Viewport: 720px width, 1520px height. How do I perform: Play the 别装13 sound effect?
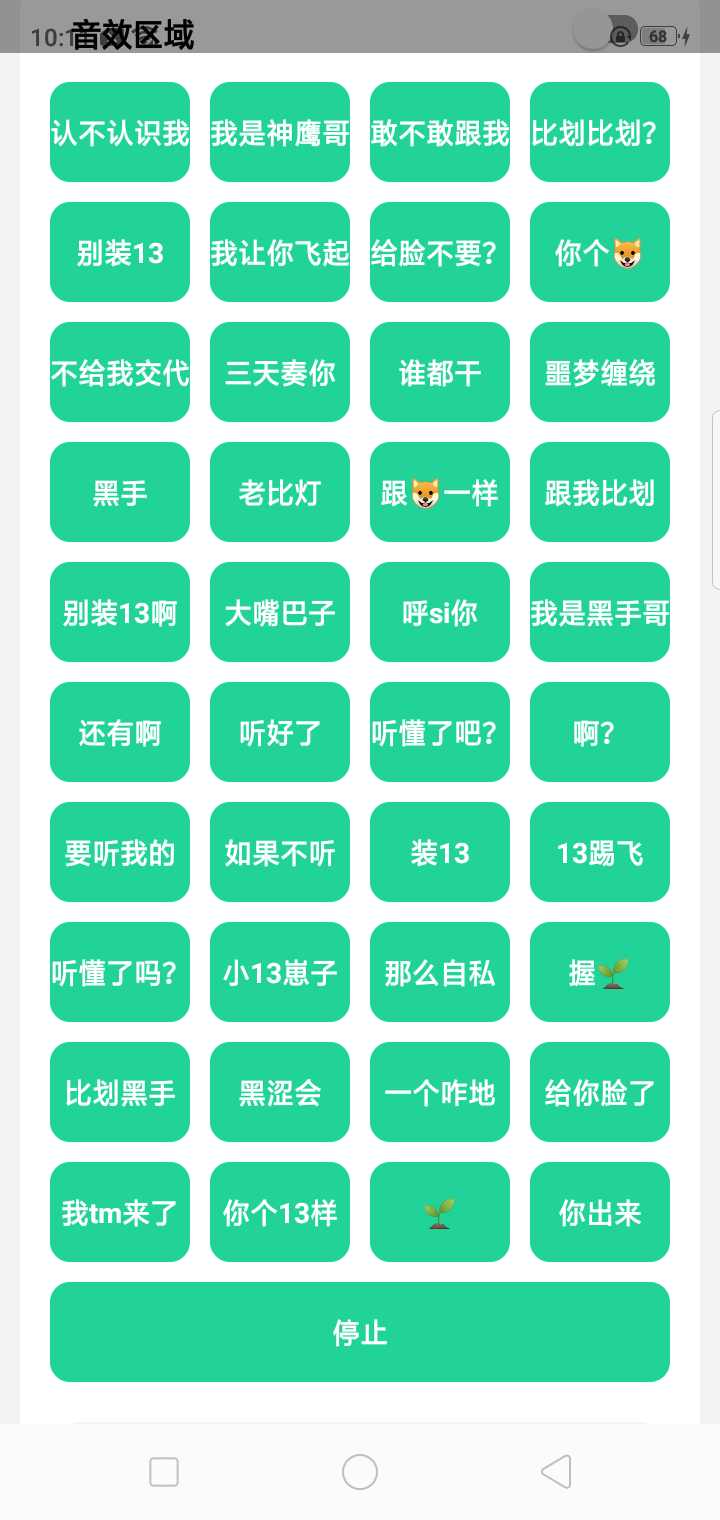click(x=119, y=251)
